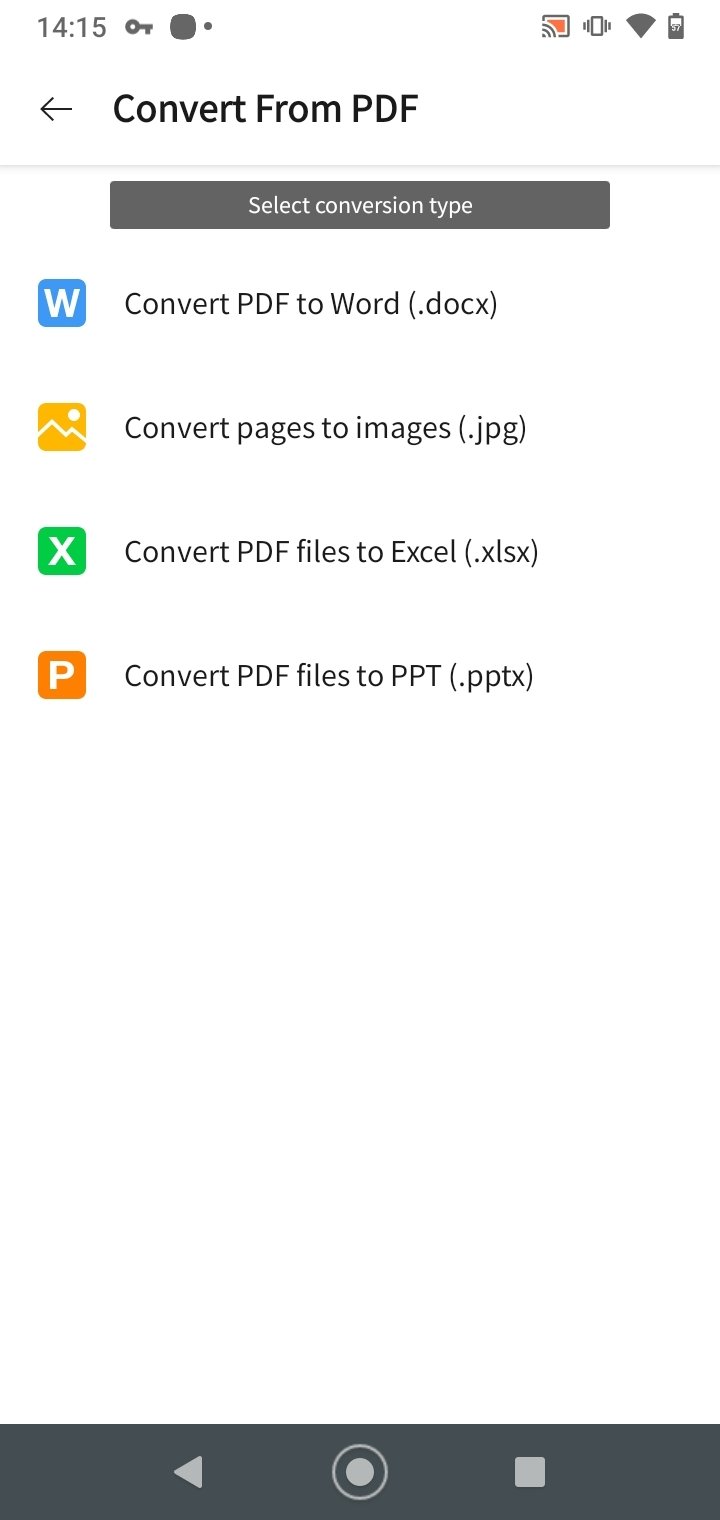This screenshot has width=720, height=1520.
Task: Open the Select conversion type dropdown
Action: tap(360, 204)
